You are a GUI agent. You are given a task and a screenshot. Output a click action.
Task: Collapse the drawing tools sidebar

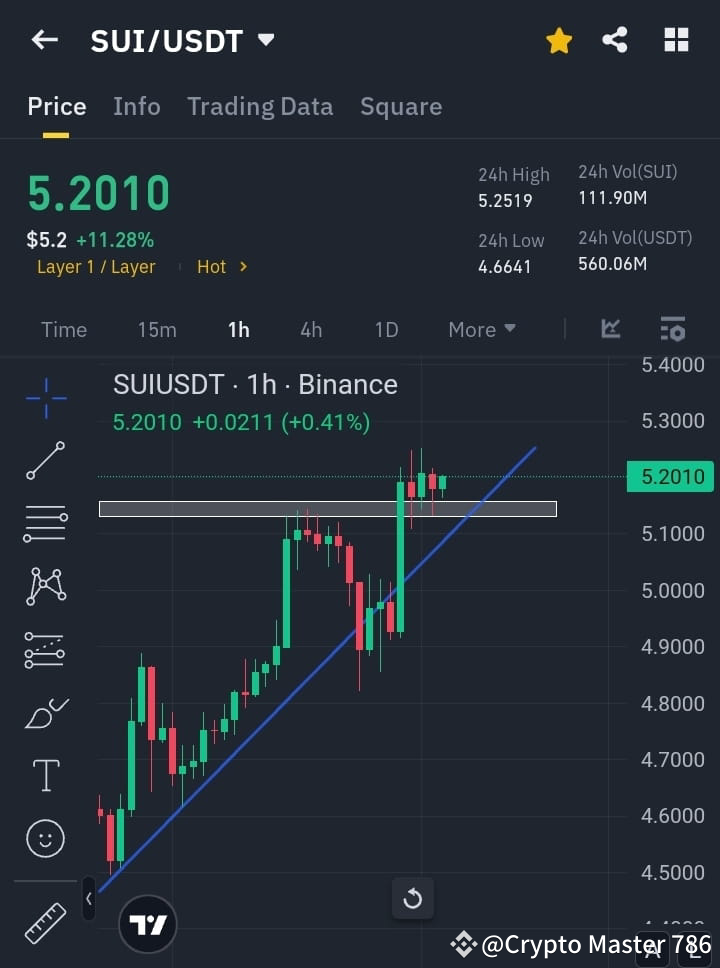pyautogui.click(x=88, y=899)
